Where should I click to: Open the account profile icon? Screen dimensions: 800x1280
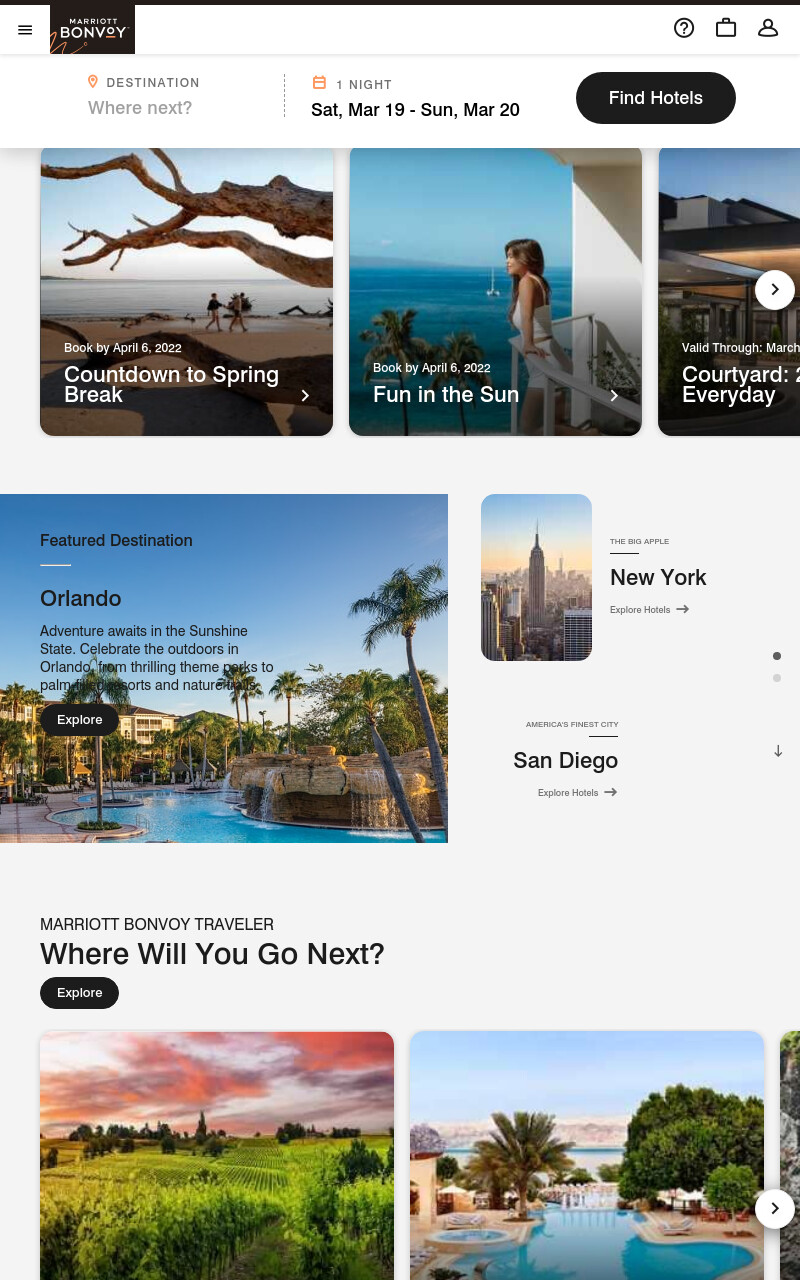point(768,28)
